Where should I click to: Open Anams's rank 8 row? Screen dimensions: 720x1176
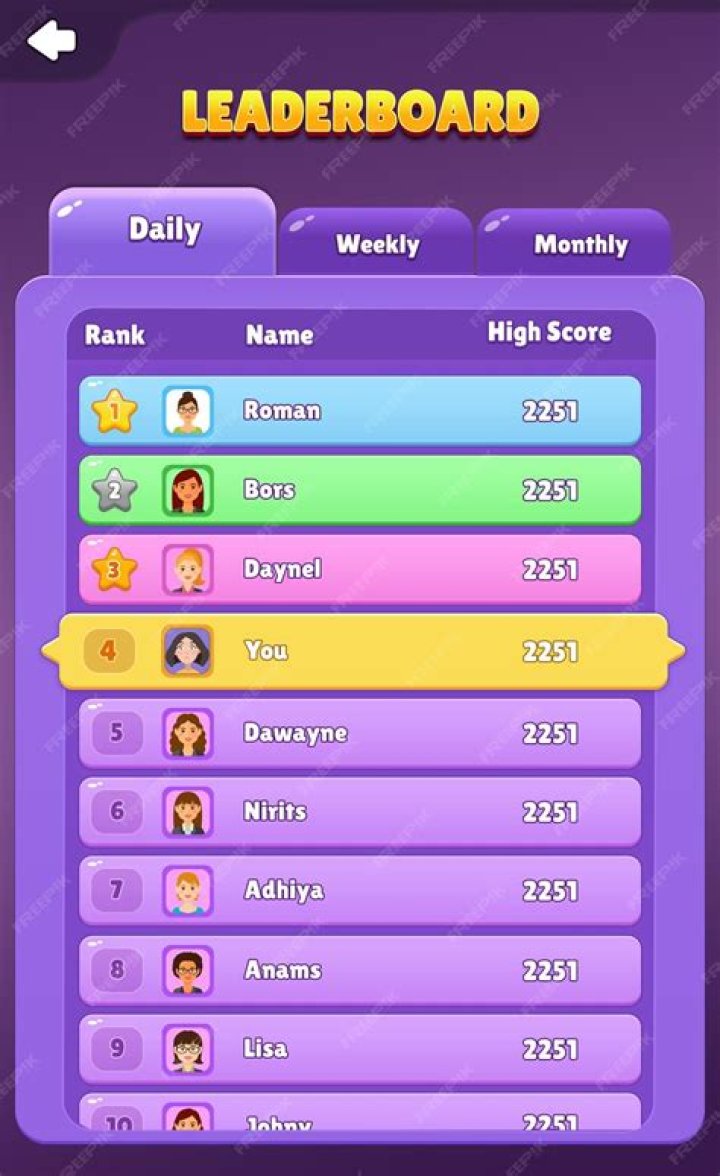pyautogui.click(x=360, y=970)
